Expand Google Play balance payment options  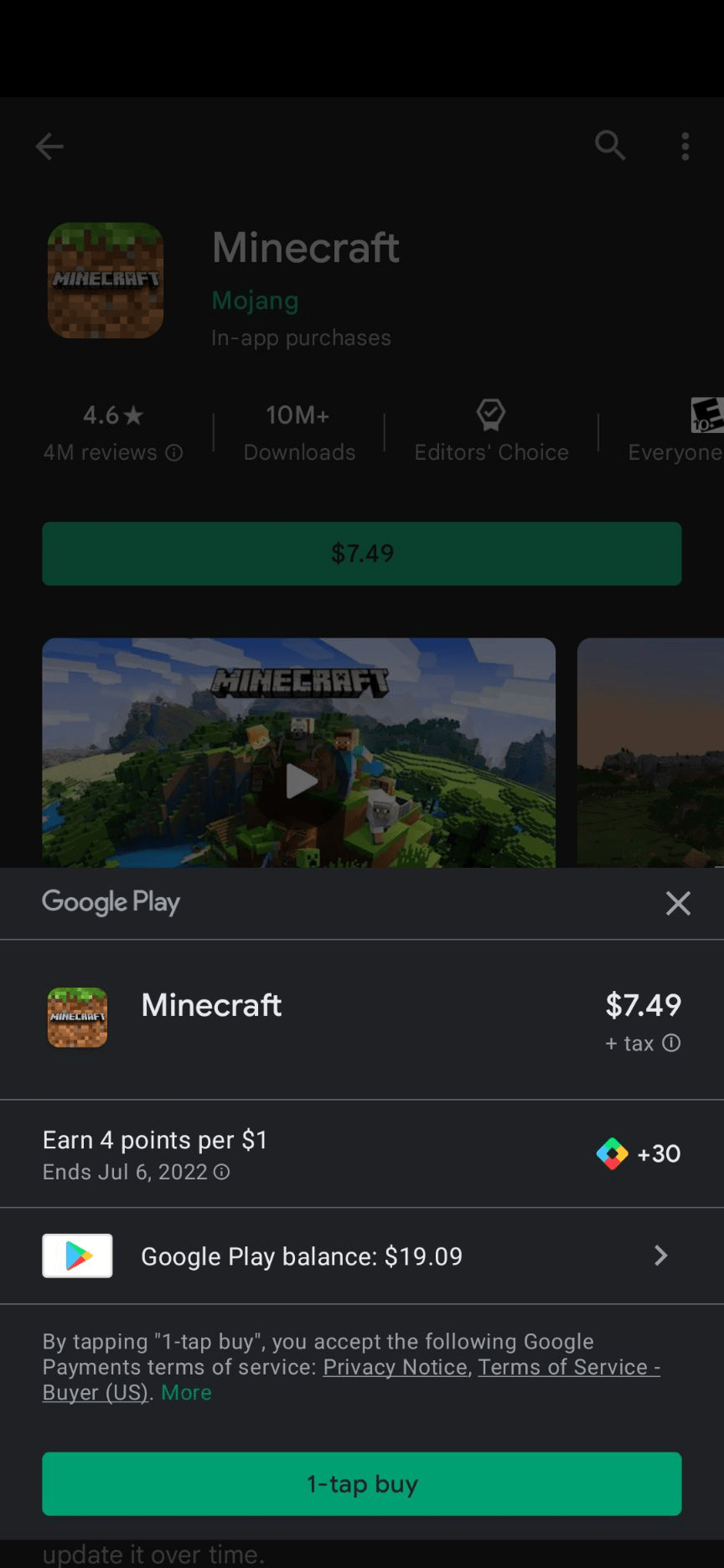click(659, 1256)
